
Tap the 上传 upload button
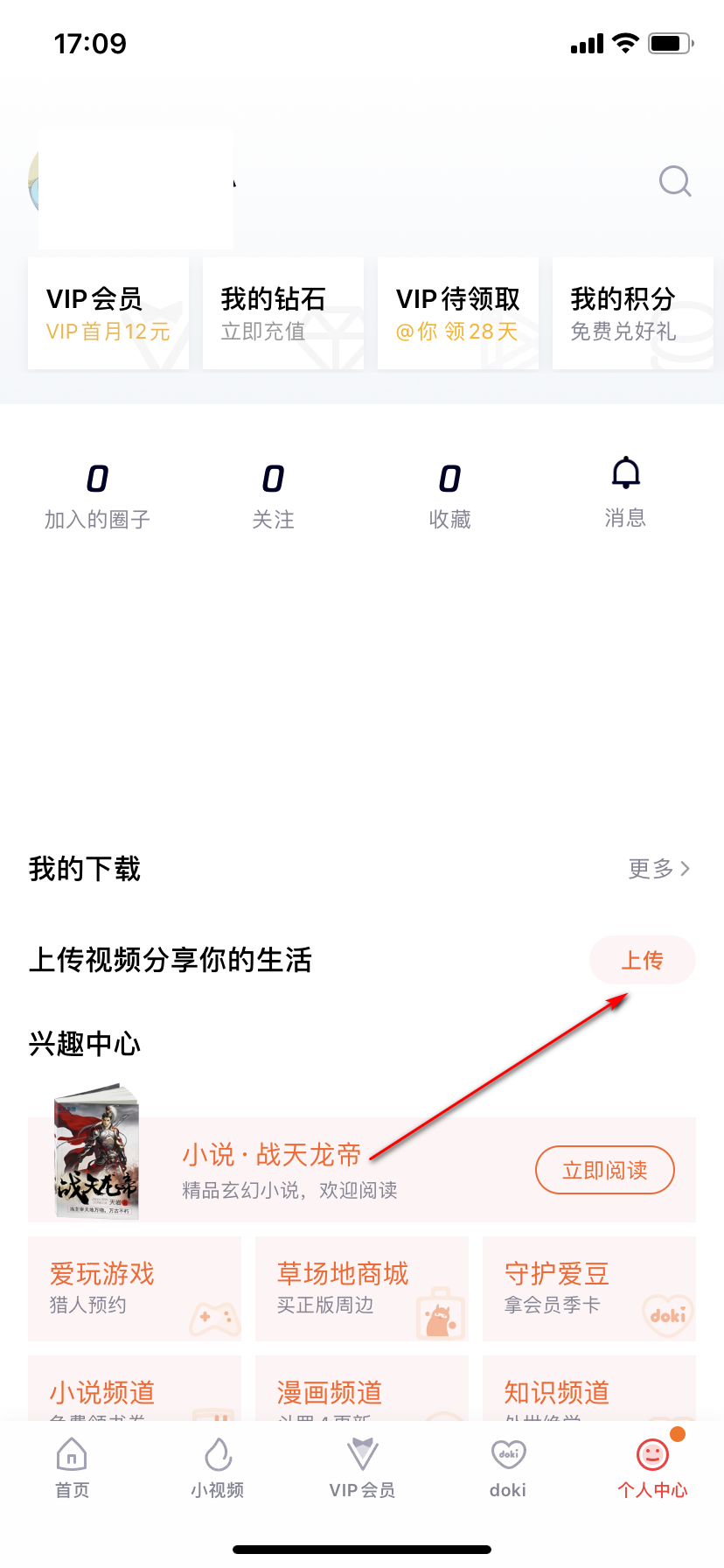click(x=643, y=960)
